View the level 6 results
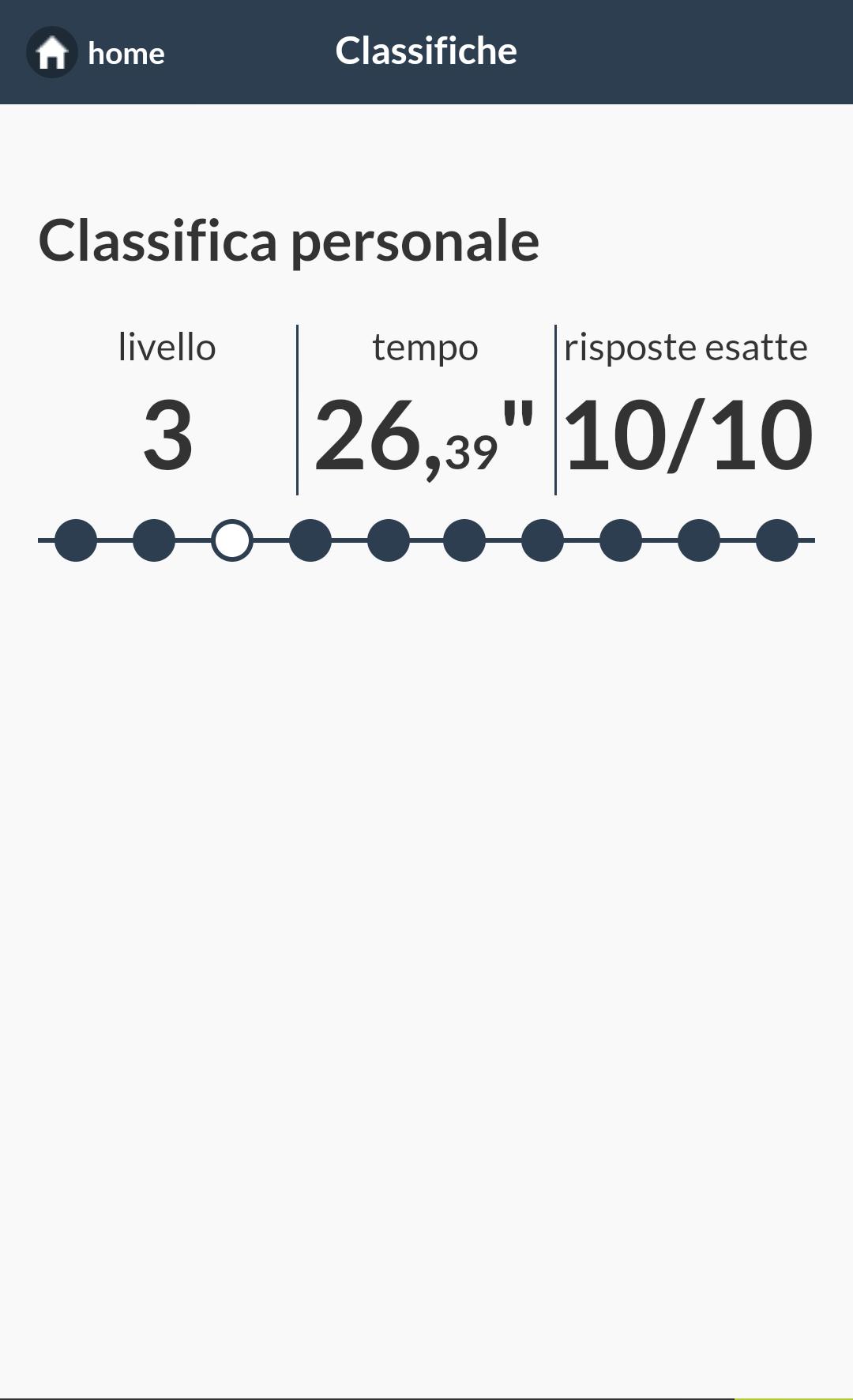The image size is (853, 1400). click(464, 540)
